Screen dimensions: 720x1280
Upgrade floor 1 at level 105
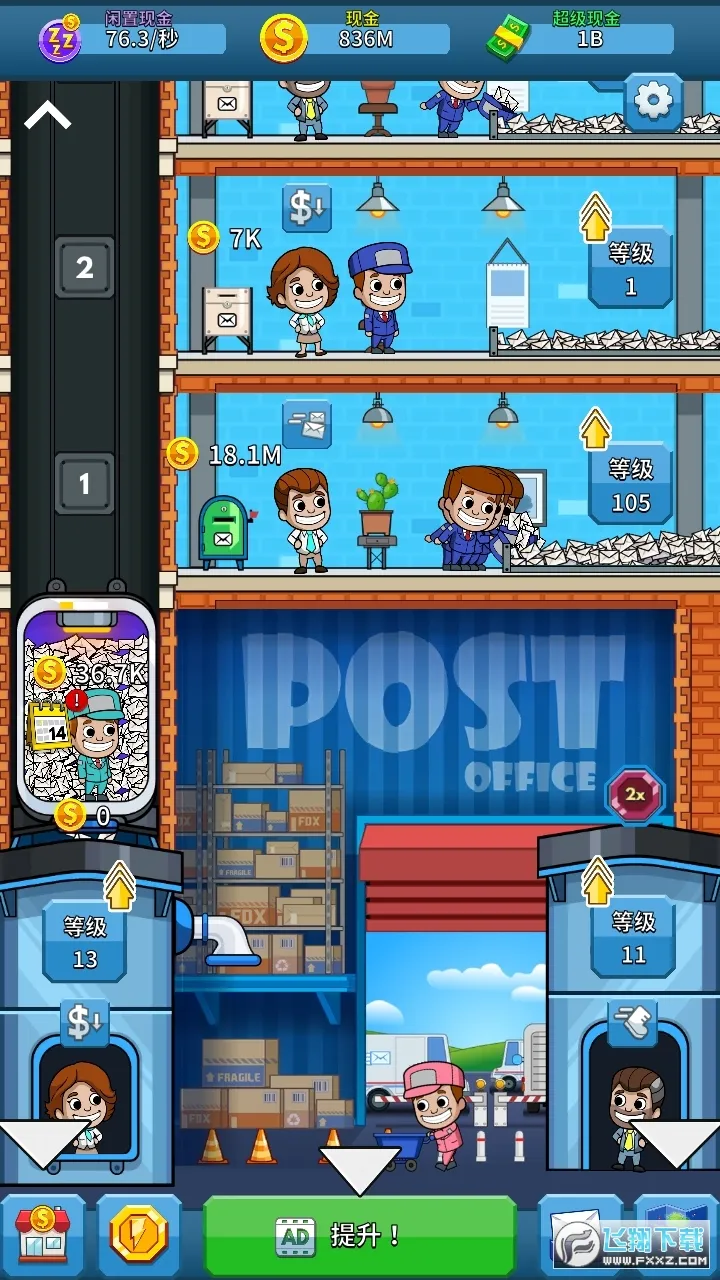tap(630, 482)
